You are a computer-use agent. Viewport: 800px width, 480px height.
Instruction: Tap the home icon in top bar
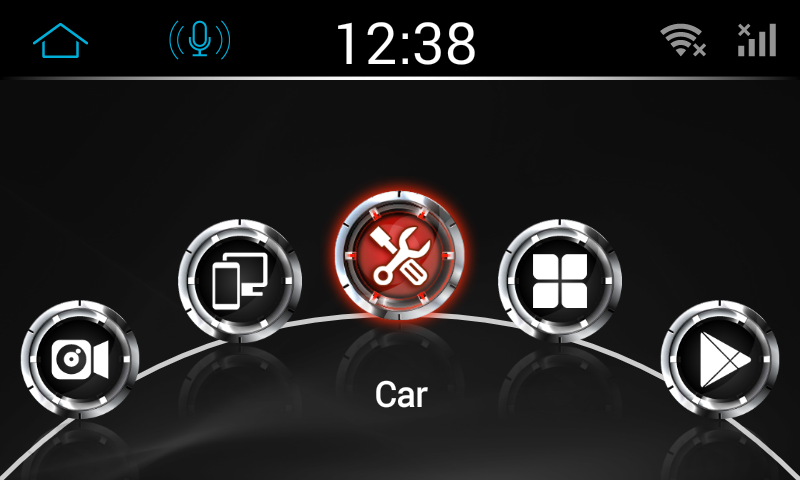click(61, 40)
